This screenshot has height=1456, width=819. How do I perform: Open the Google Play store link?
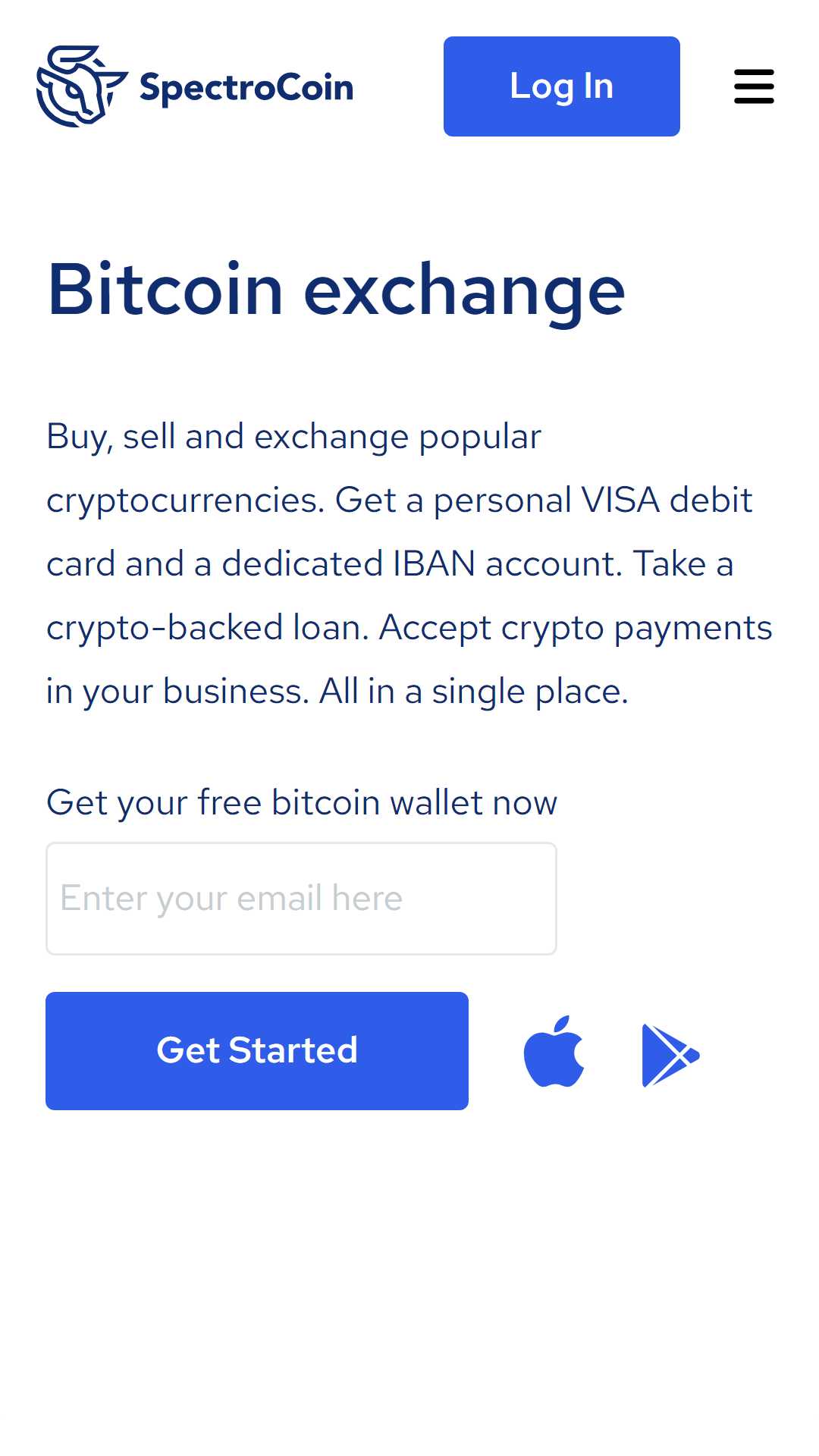670,1055
